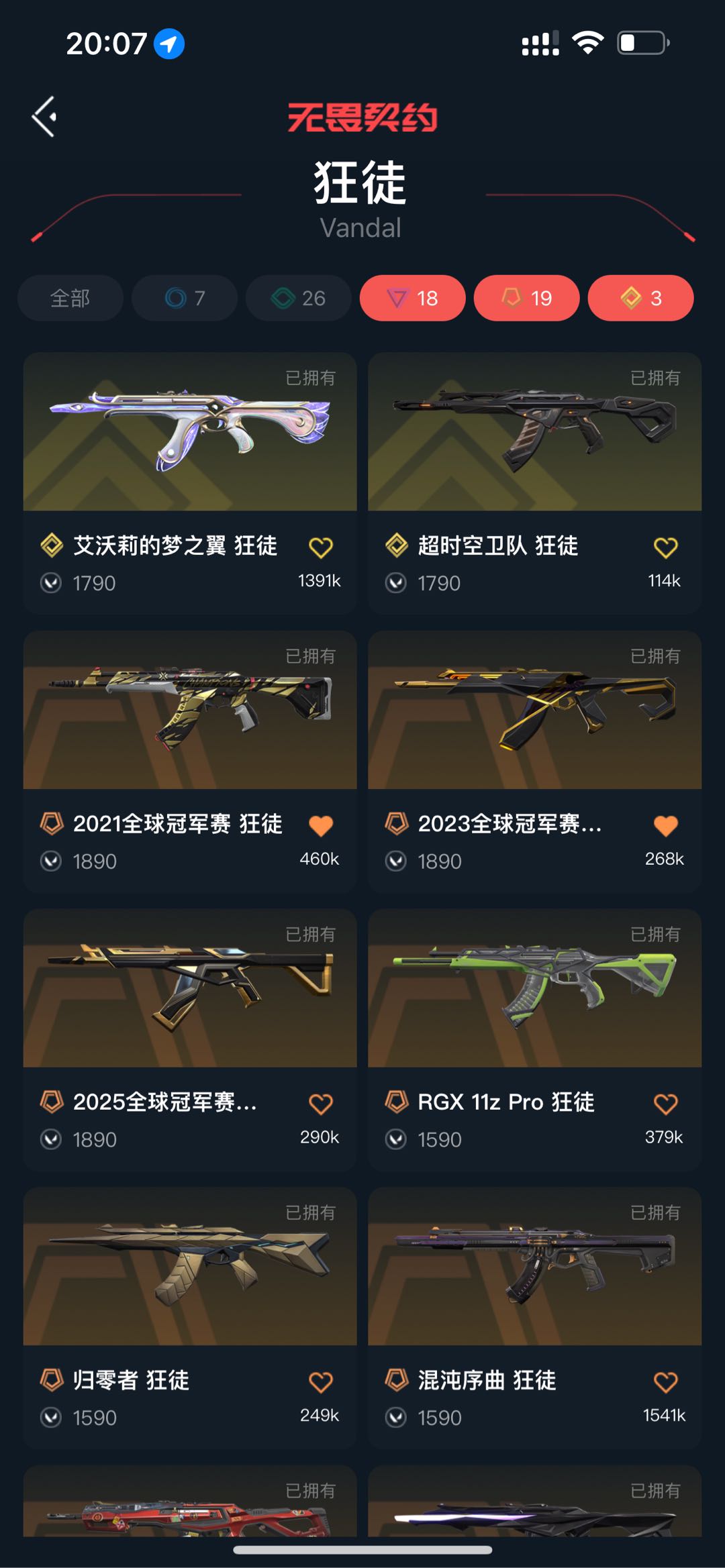Like the 艾沃莉的梦之翼 狂徒 skin
The width and height of the screenshot is (725, 1568).
coord(321,547)
